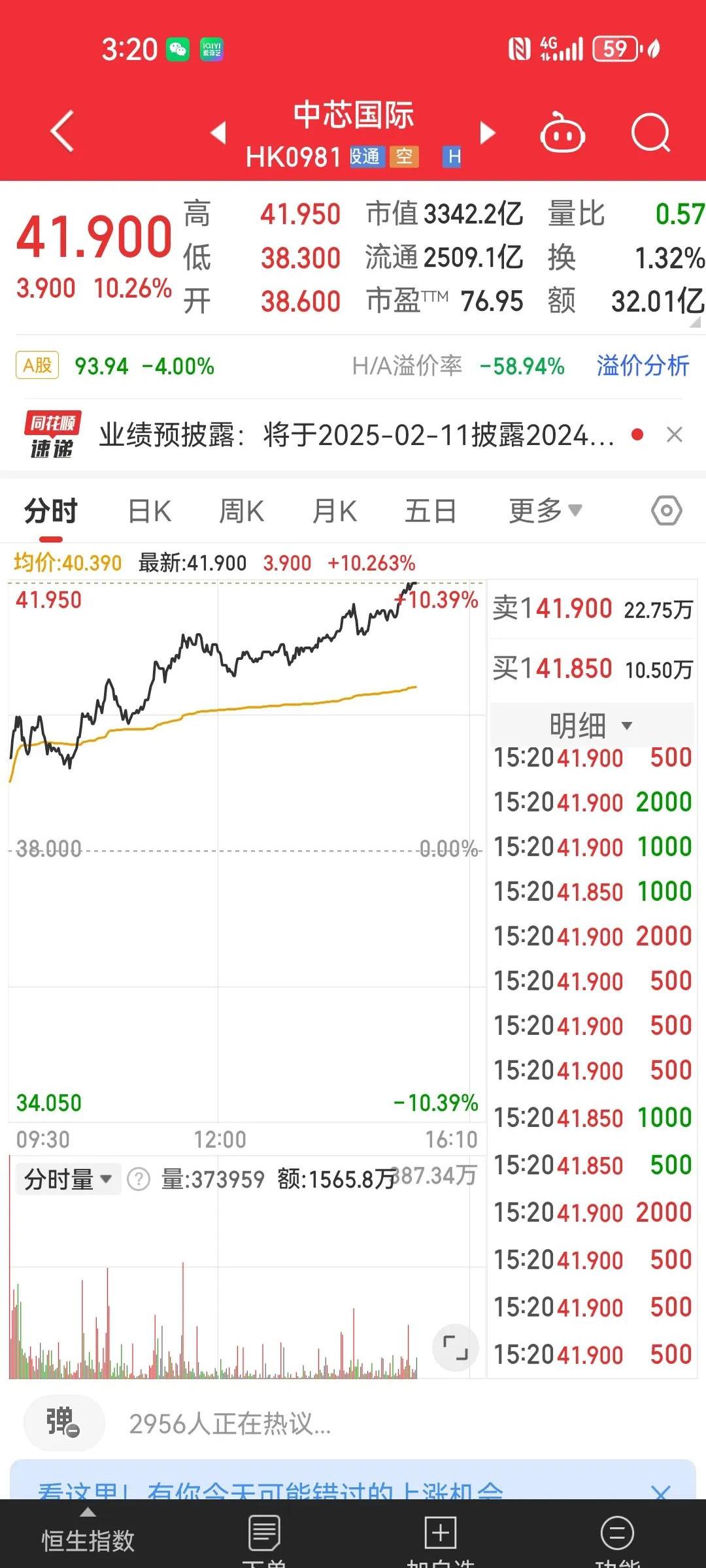Open the stock search magnifier
The image size is (706, 1568).
(650, 131)
